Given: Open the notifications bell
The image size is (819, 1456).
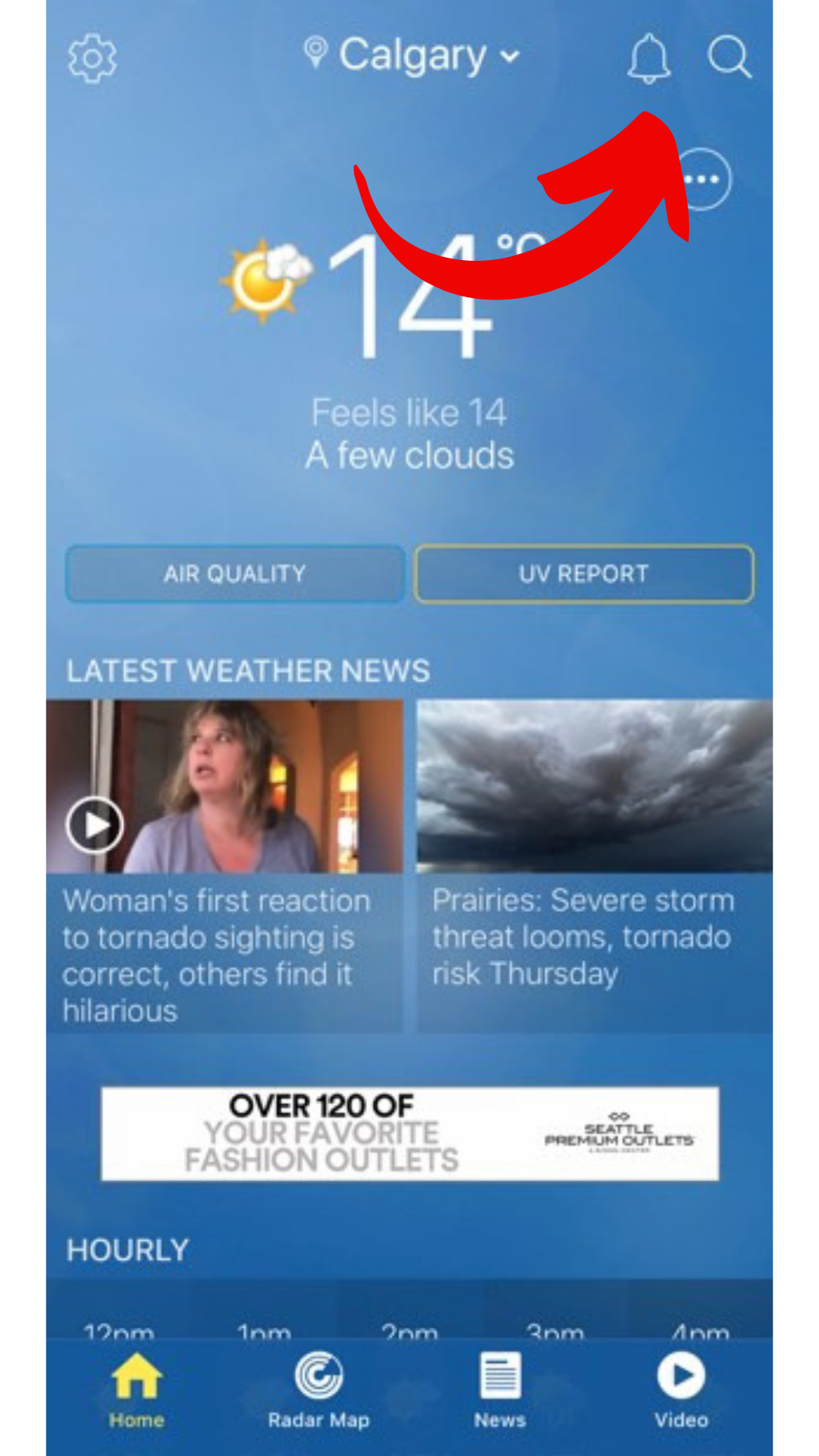Looking at the screenshot, I should (649, 58).
